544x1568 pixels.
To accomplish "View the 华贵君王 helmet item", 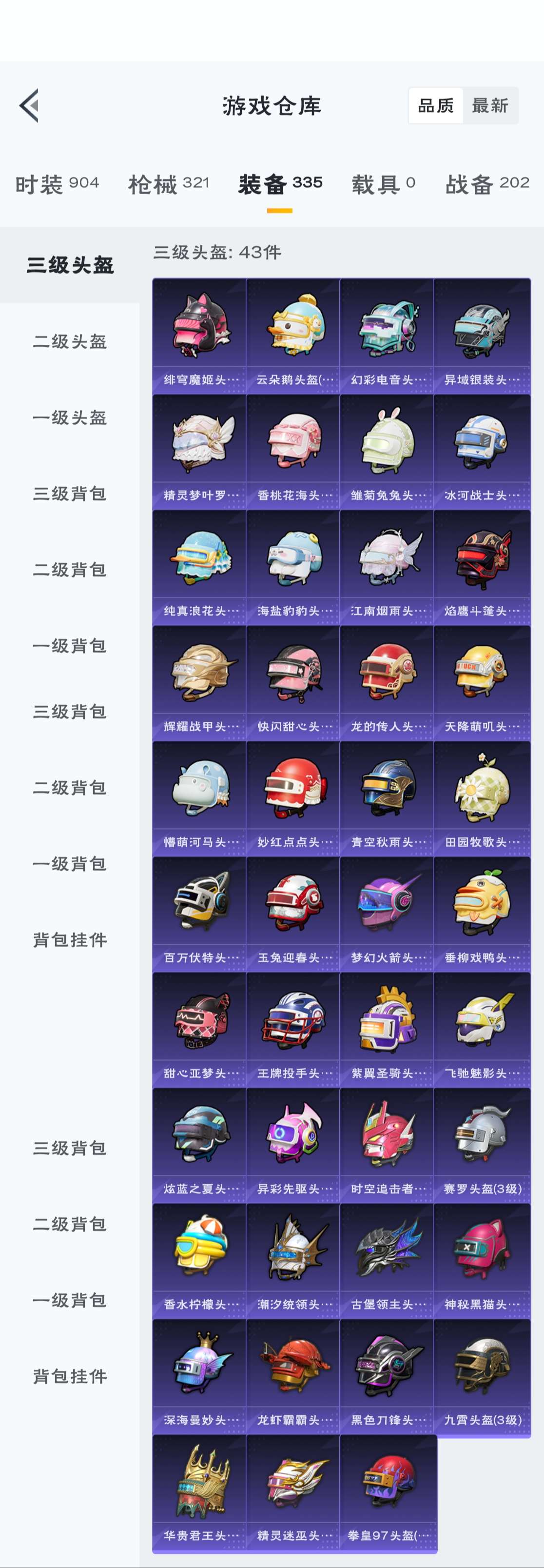I will click(199, 1492).
